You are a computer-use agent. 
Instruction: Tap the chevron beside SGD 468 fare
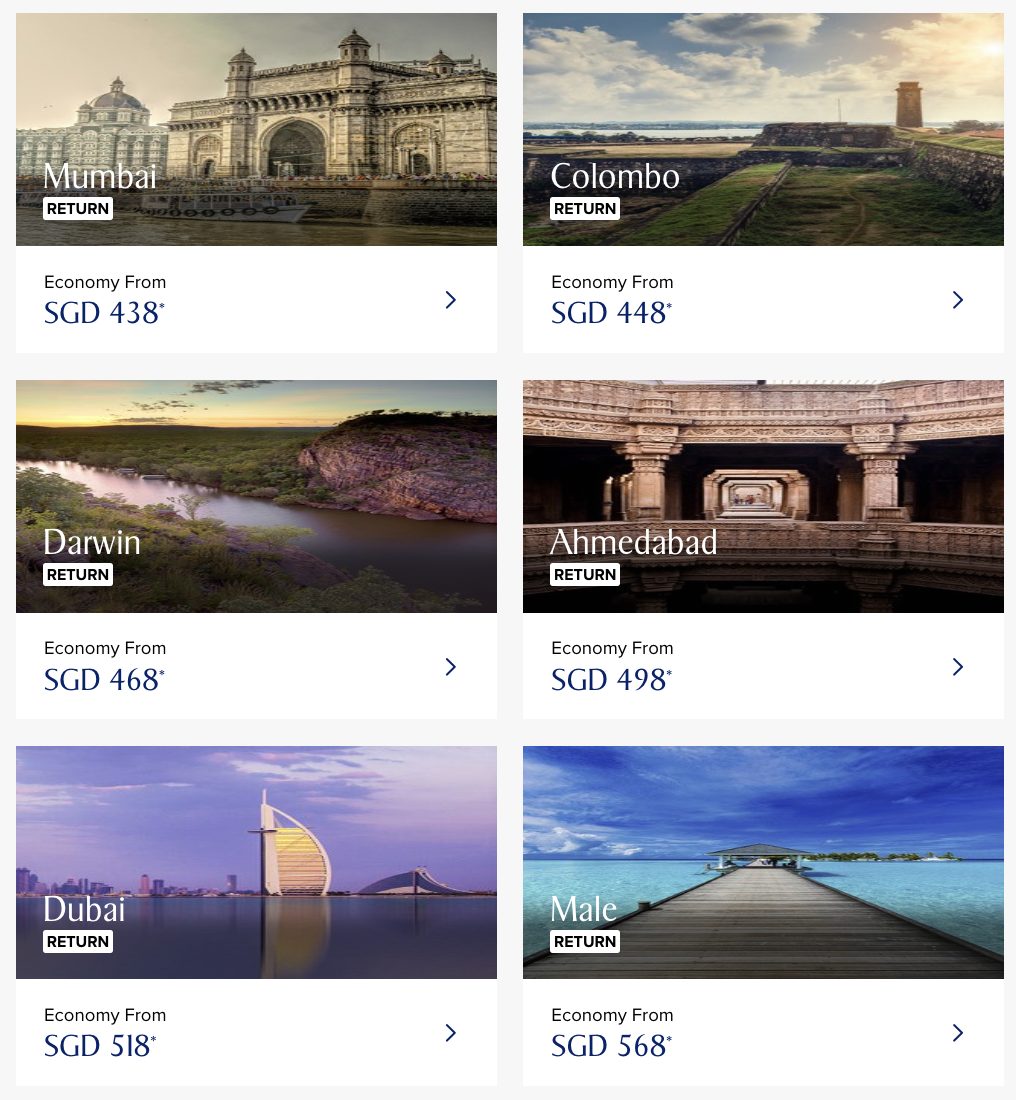pos(450,666)
